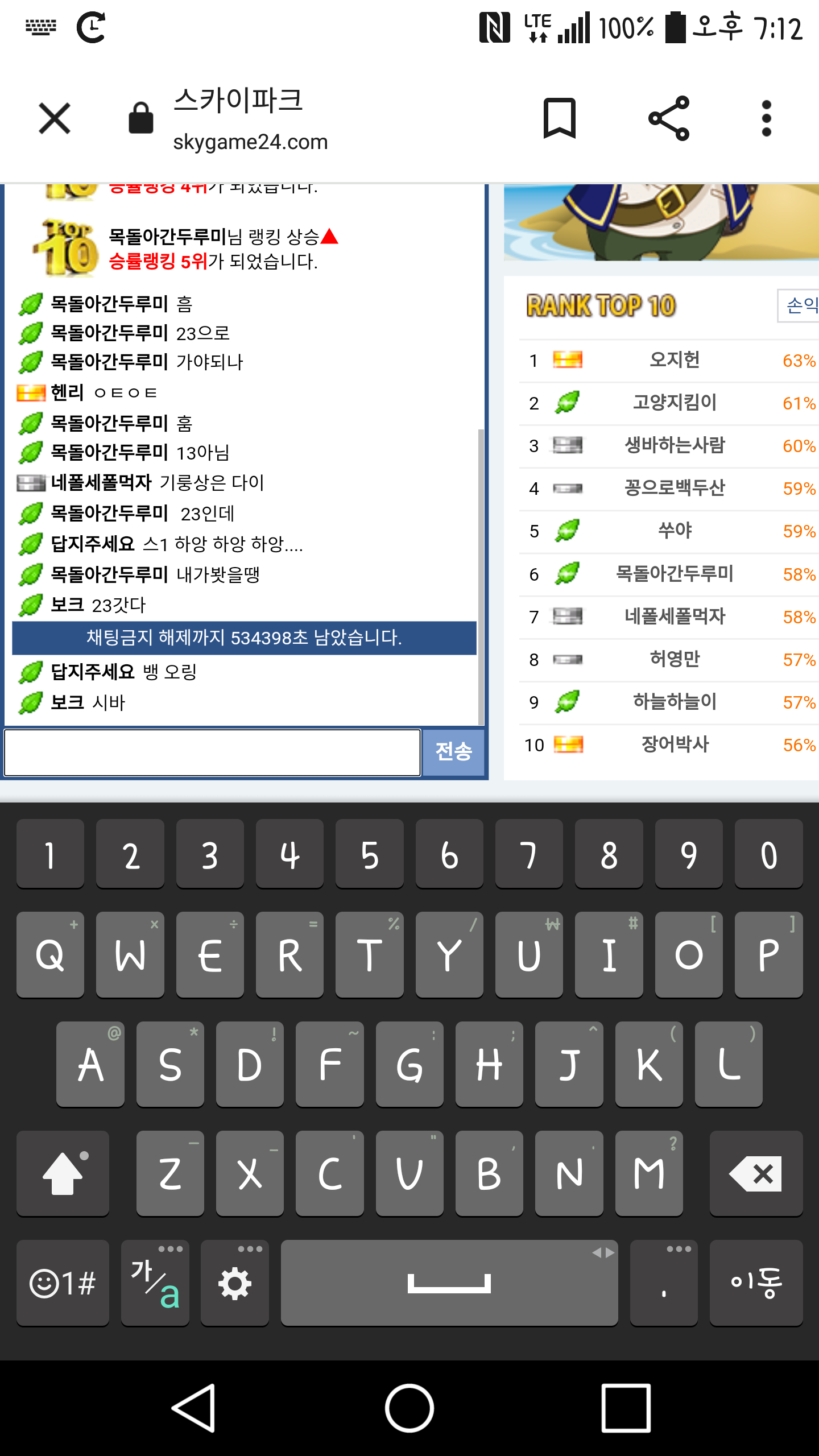This screenshot has width=819, height=1456.
Task: Send the chat message with 전송
Action: [x=453, y=752]
